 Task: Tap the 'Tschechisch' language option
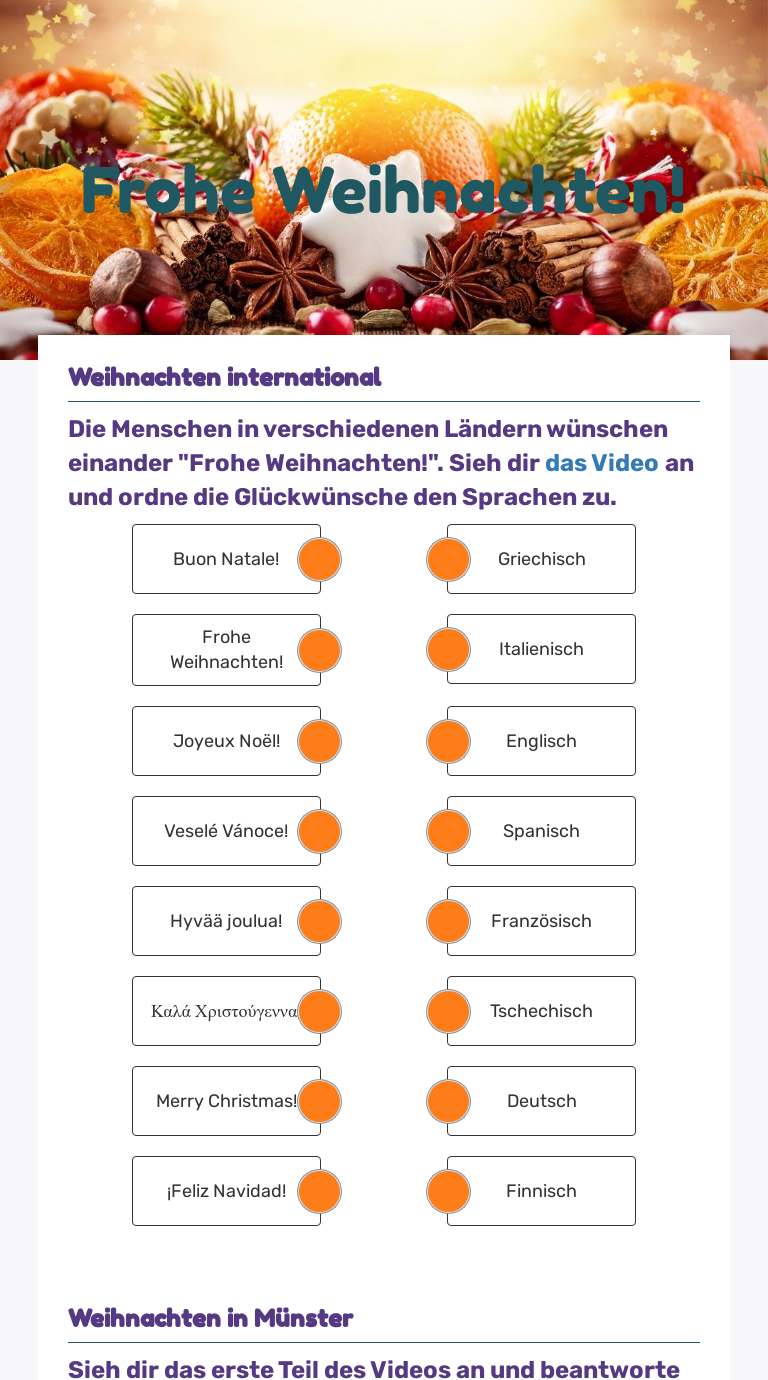click(542, 1011)
